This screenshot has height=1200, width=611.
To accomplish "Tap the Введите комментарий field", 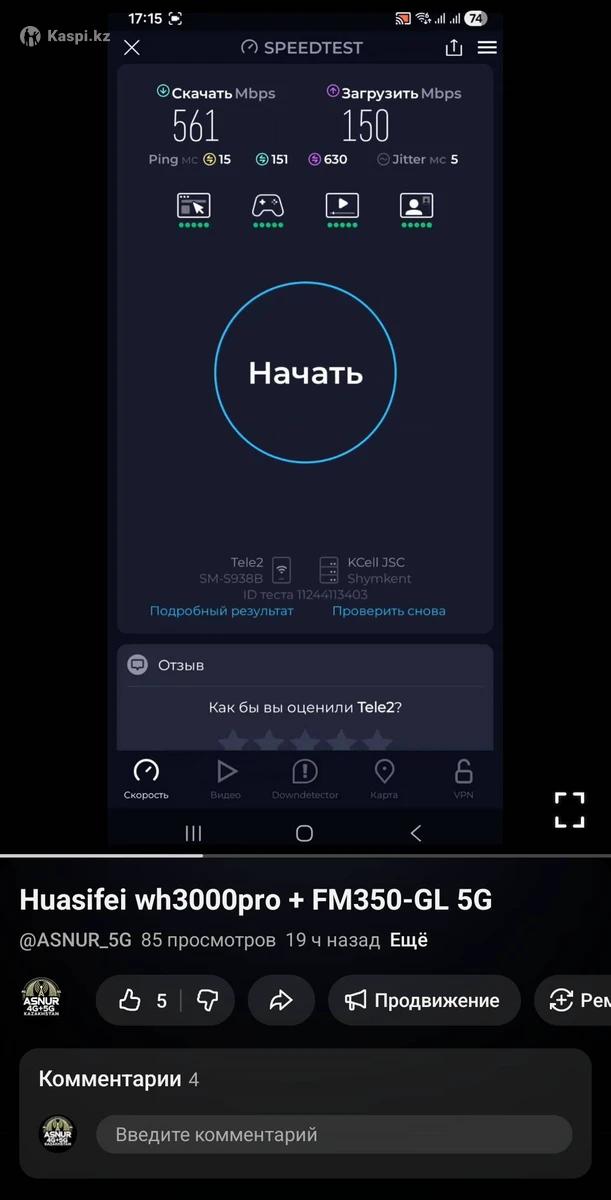I will click(334, 1134).
